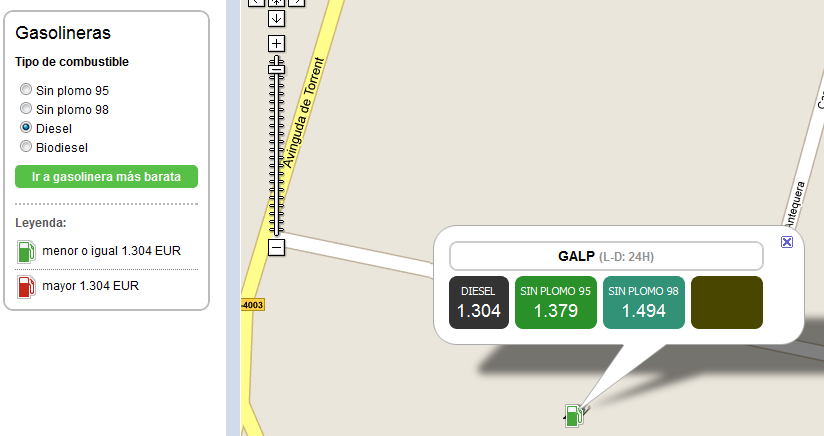Select the Sin plomo 95 fuel option

click(26, 89)
